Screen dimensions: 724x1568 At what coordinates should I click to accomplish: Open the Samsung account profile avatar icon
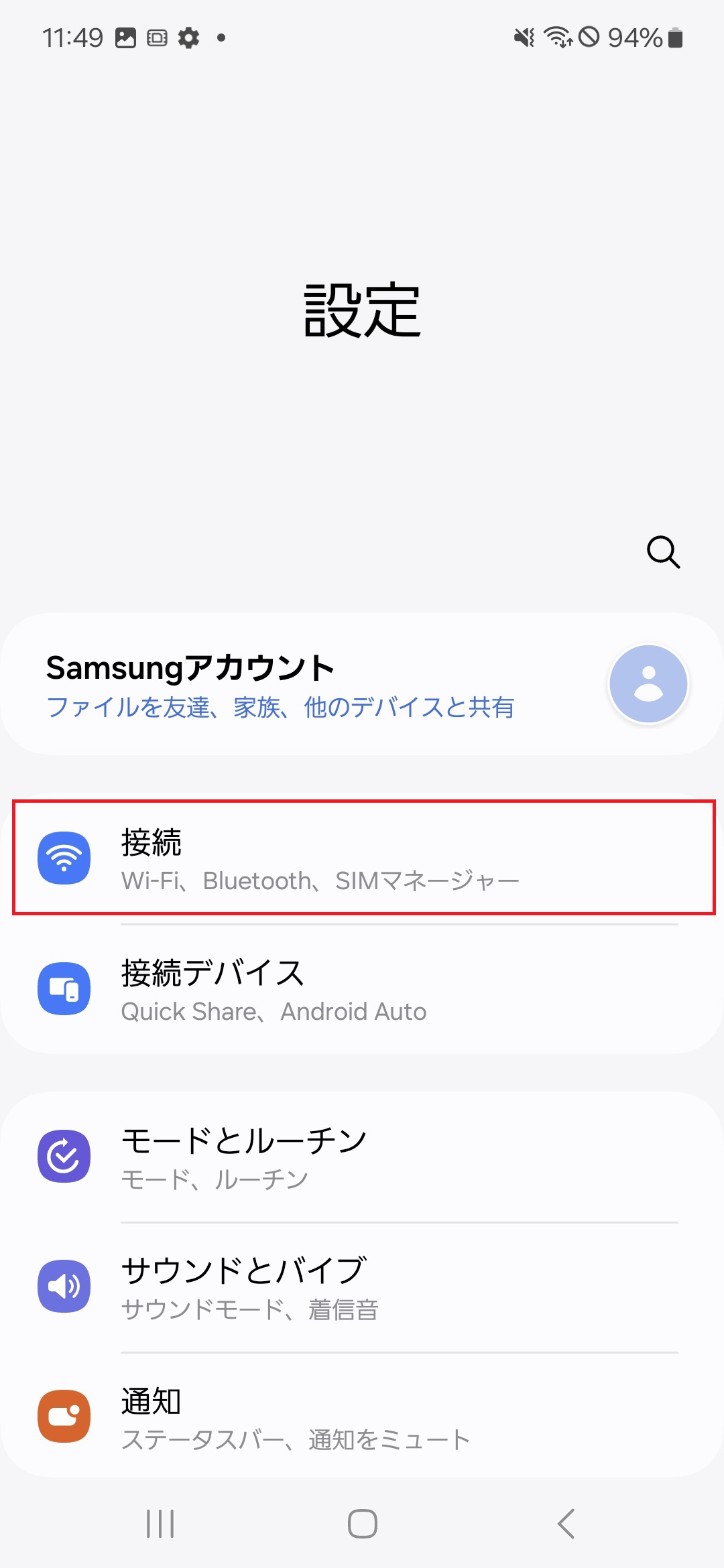coord(647,683)
